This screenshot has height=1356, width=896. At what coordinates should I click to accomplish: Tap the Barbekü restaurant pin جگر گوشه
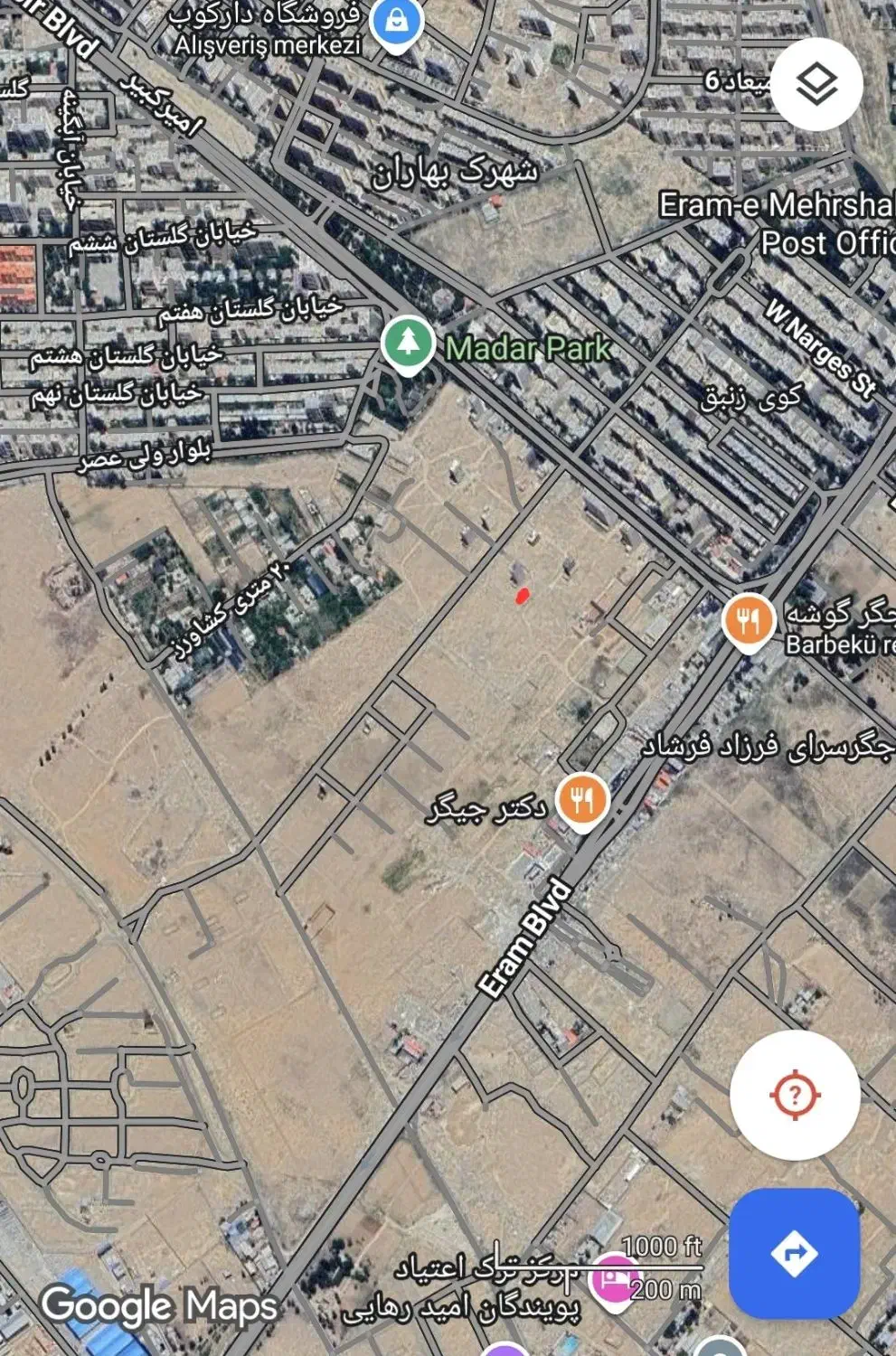click(x=749, y=620)
